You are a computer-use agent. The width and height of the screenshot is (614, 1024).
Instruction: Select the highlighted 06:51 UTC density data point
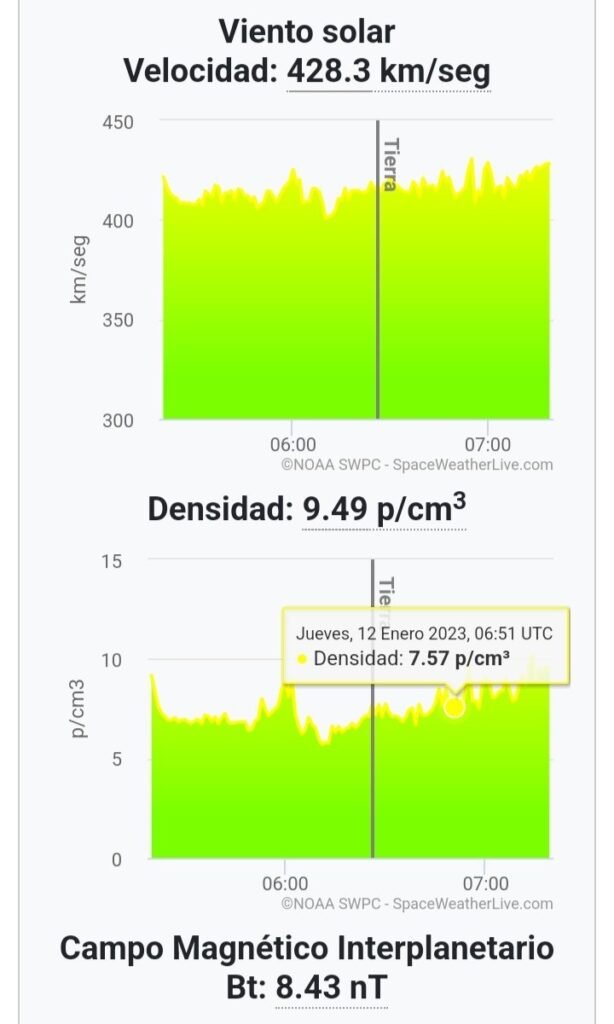[454, 707]
